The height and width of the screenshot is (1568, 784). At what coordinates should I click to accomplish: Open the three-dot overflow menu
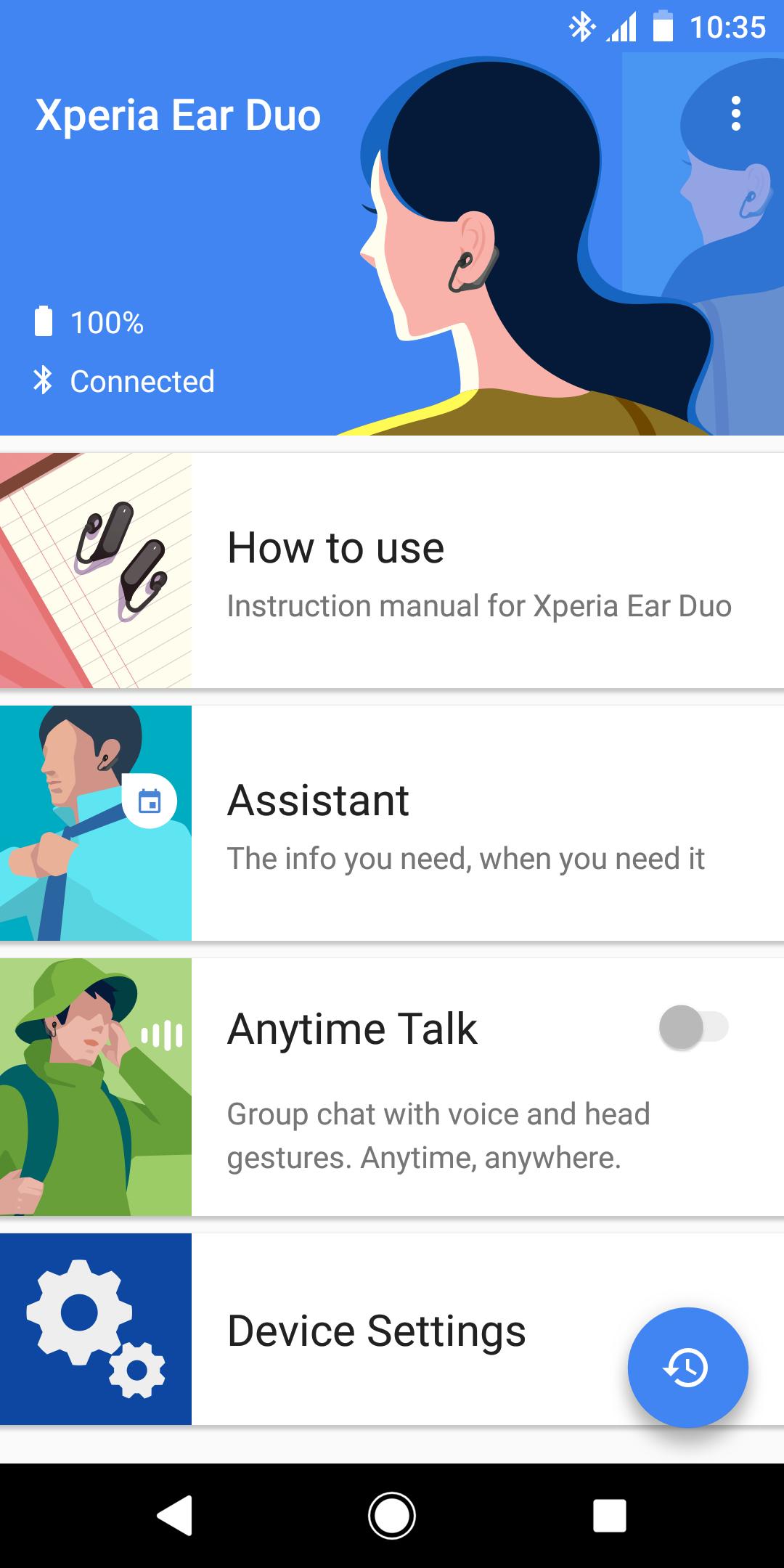click(x=735, y=114)
